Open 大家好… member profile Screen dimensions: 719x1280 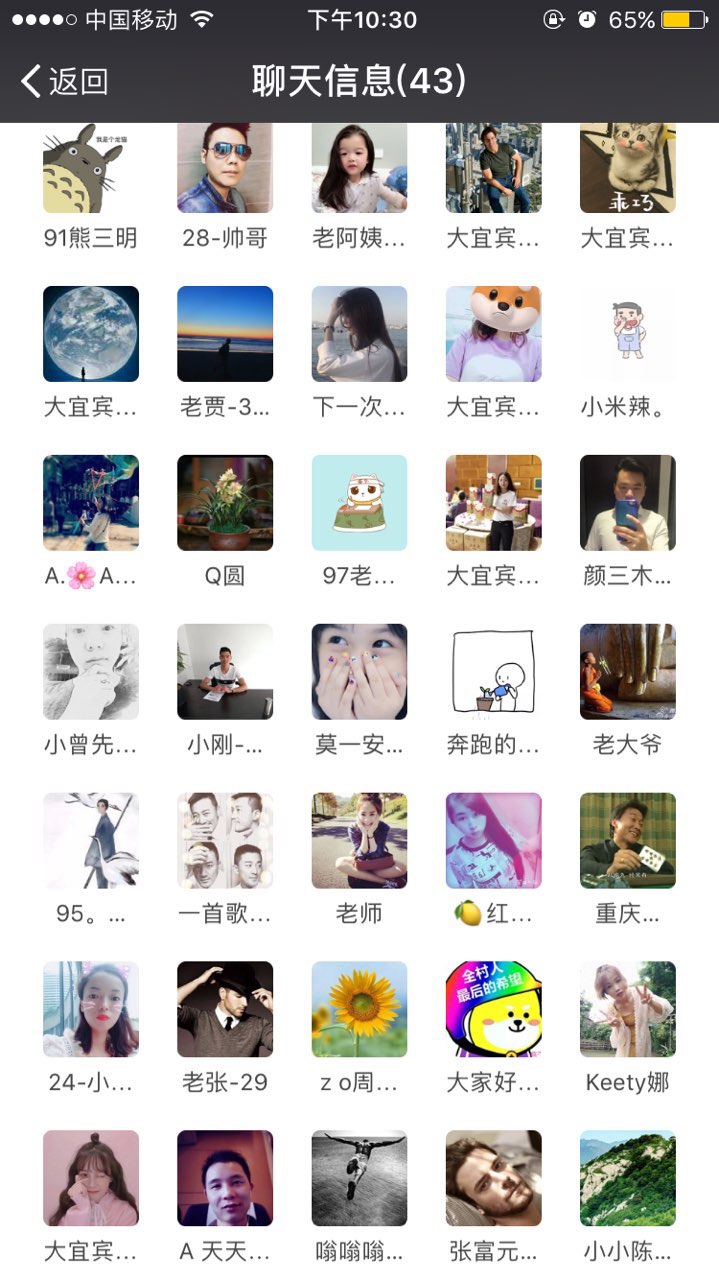pos(493,1010)
